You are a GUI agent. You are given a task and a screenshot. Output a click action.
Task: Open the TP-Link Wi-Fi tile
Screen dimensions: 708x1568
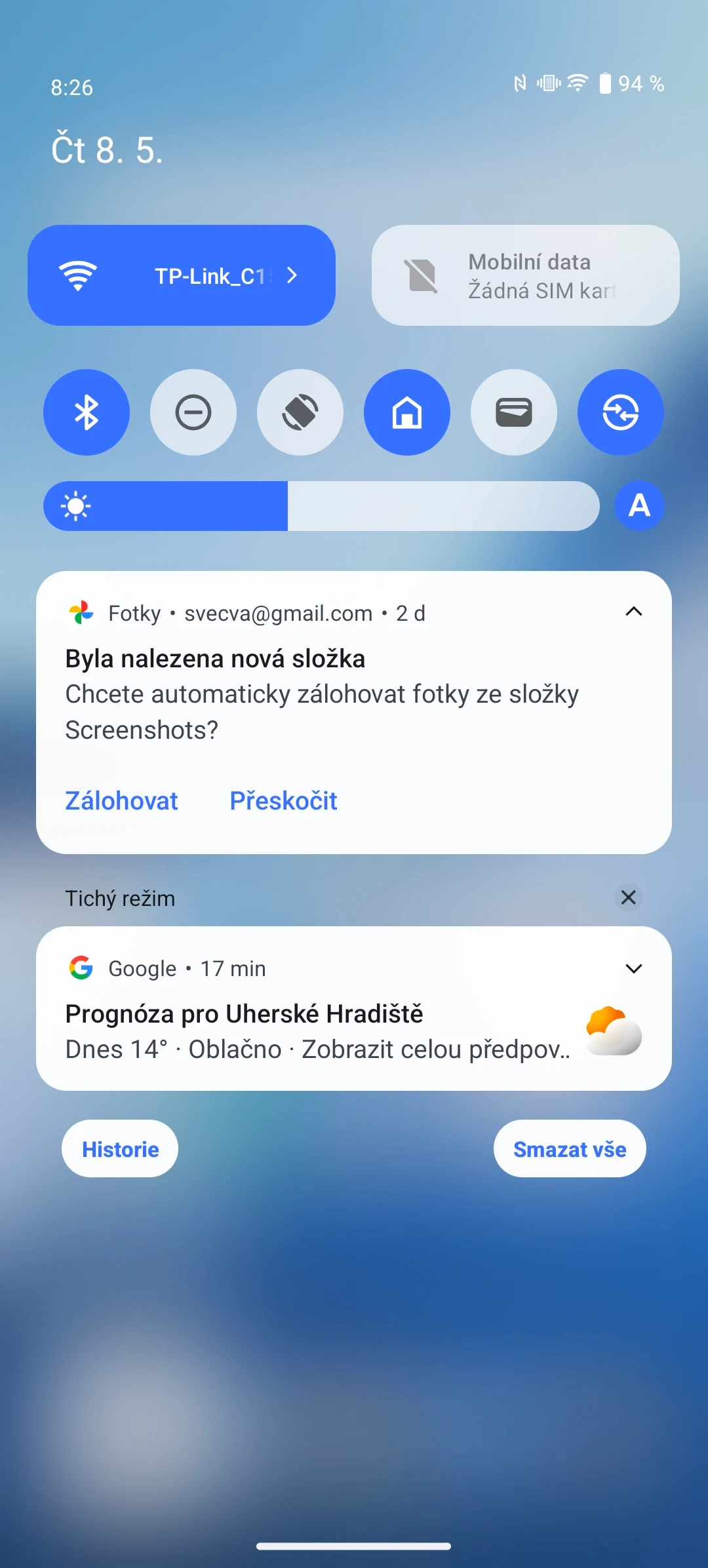pos(182,275)
